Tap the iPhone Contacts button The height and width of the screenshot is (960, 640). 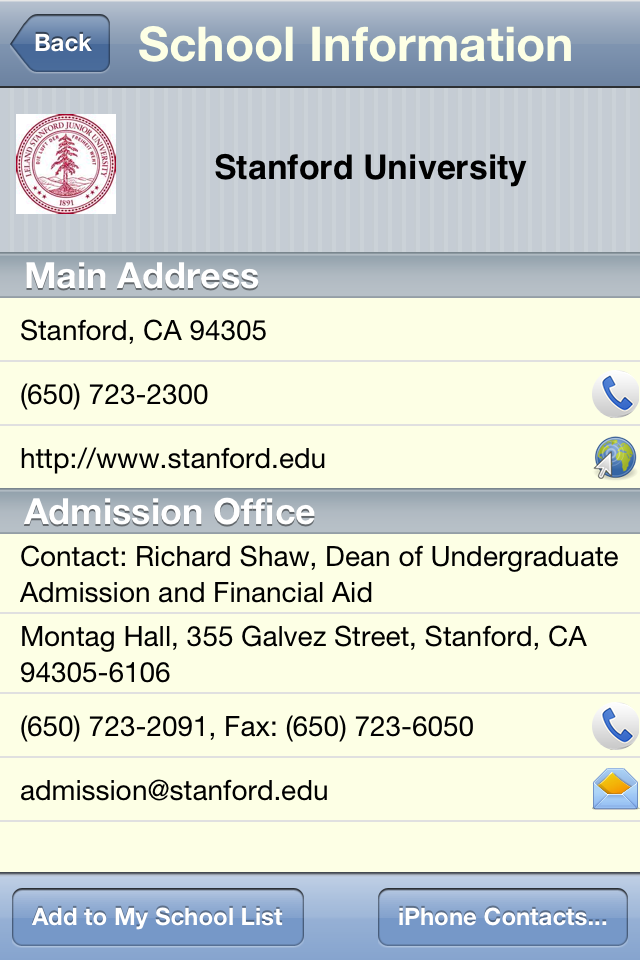coord(502,917)
